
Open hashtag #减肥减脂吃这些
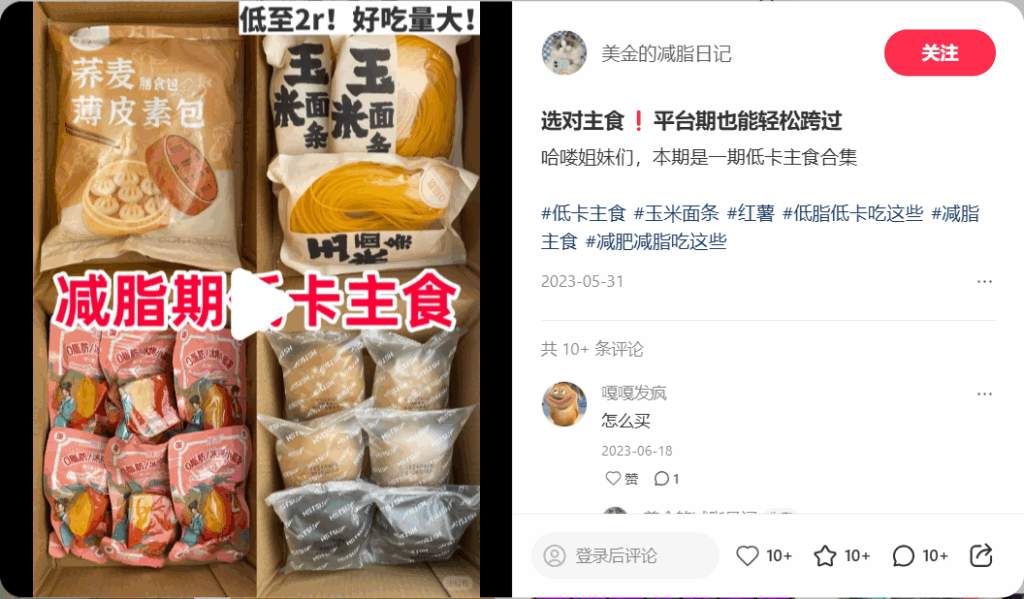(656, 241)
